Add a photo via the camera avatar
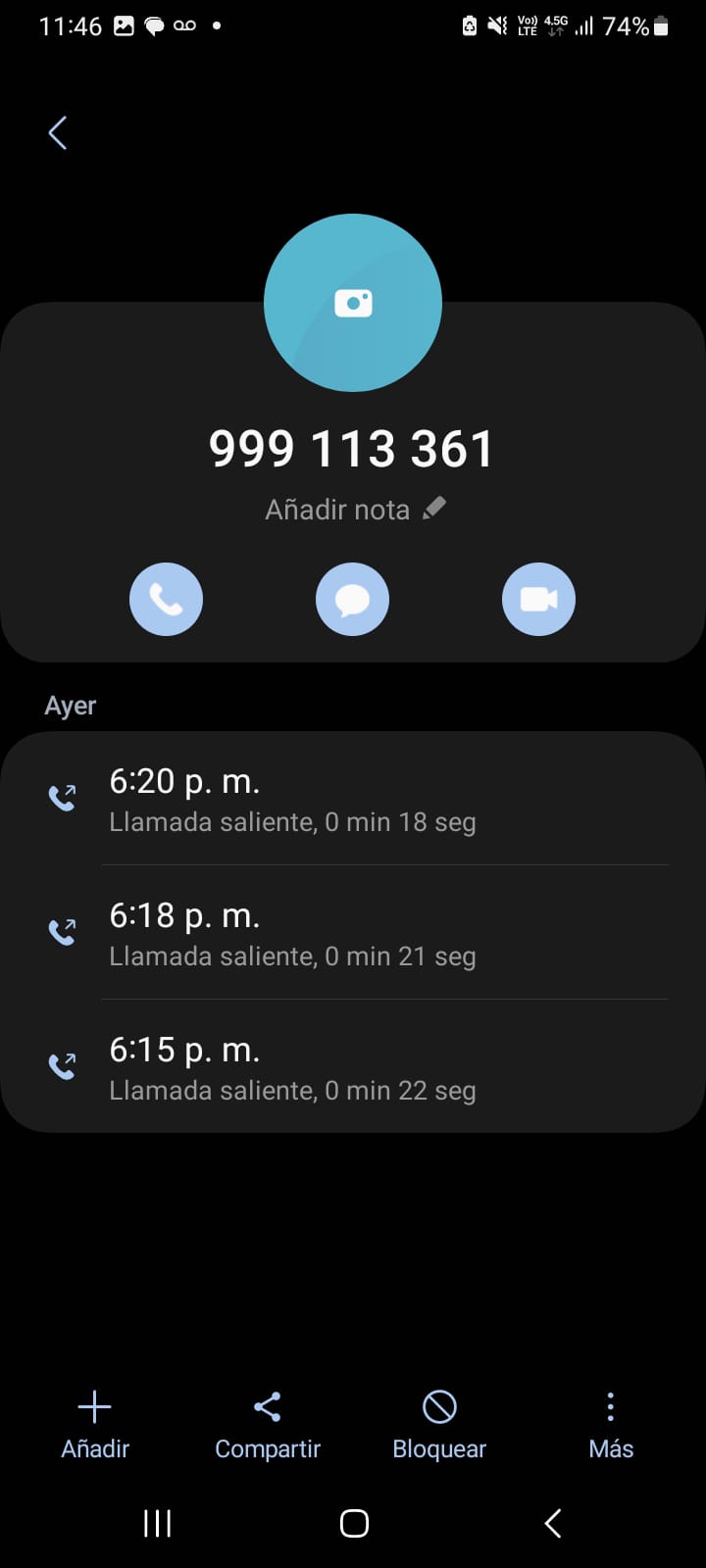 pos(353,303)
